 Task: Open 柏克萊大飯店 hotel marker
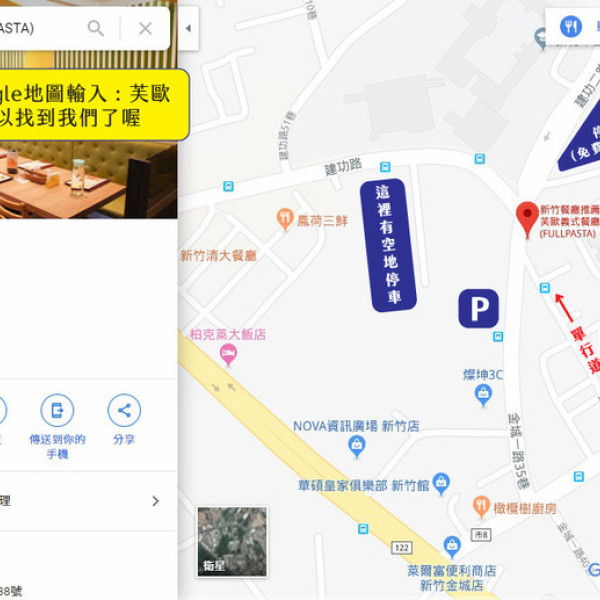point(229,354)
